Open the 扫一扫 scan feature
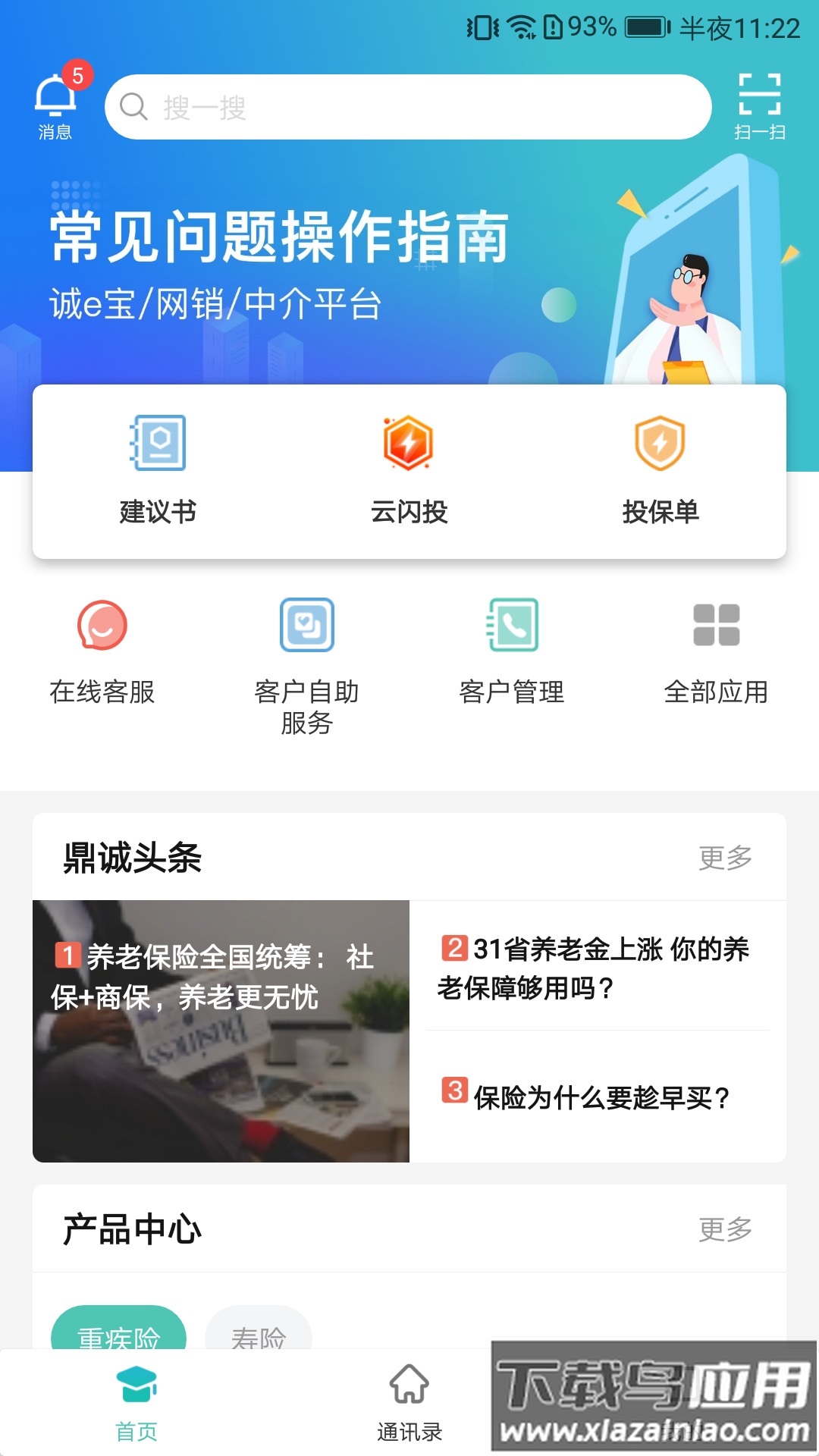This screenshot has height=1456, width=819. pos(760,104)
